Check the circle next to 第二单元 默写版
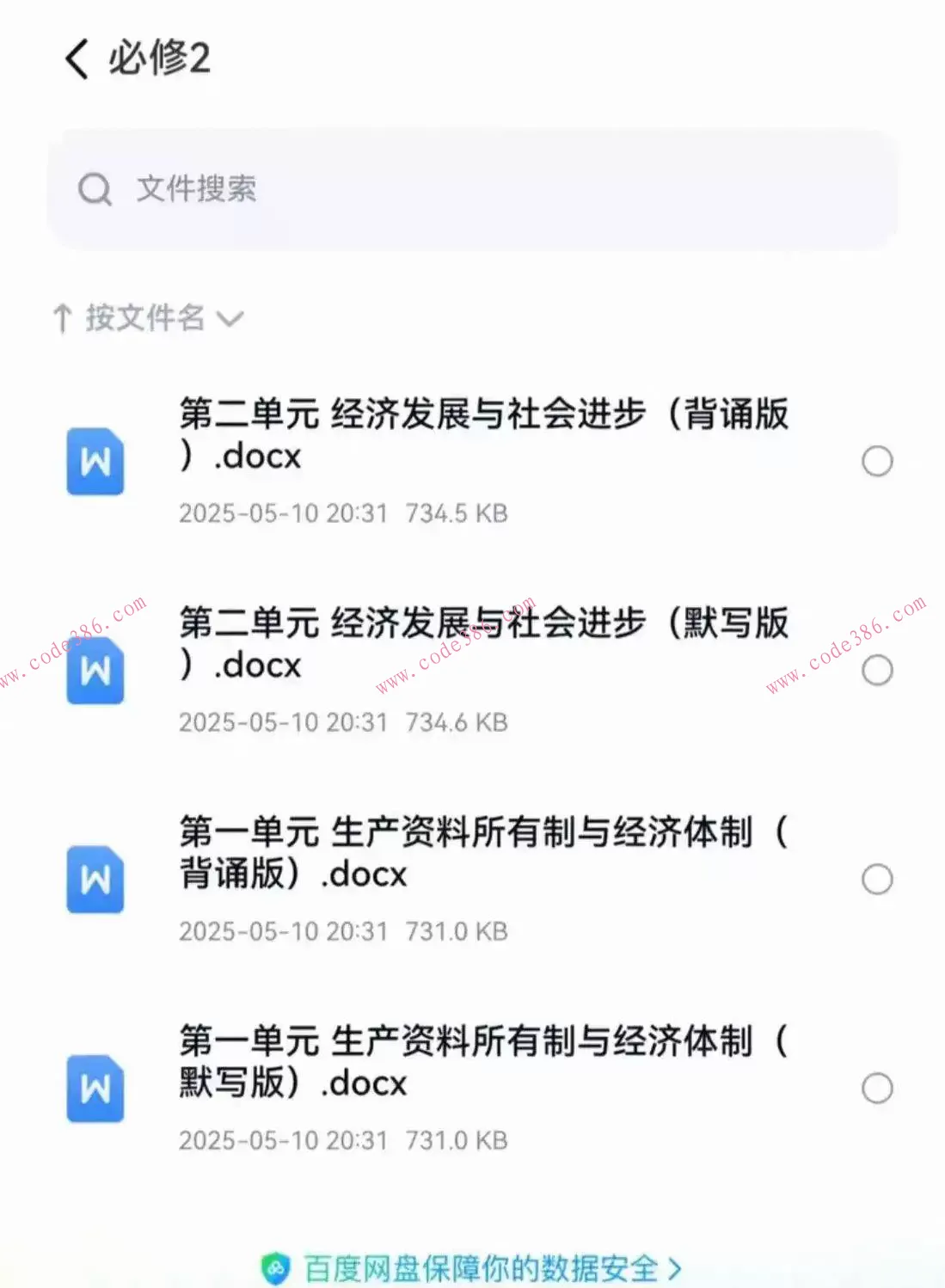This screenshot has width=945, height=1288. coord(878,671)
